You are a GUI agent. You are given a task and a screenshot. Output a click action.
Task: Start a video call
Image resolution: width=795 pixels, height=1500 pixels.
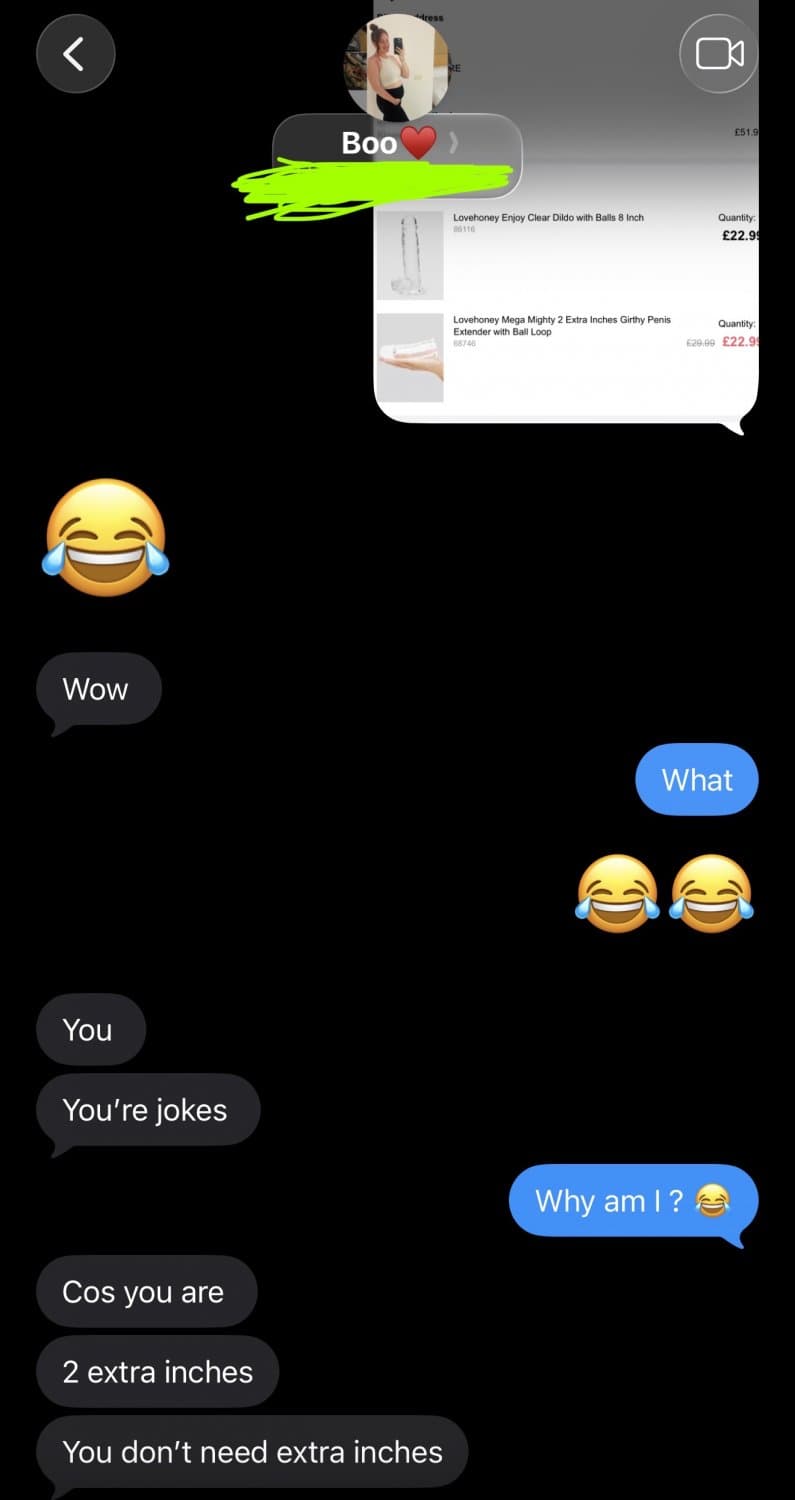coord(719,54)
